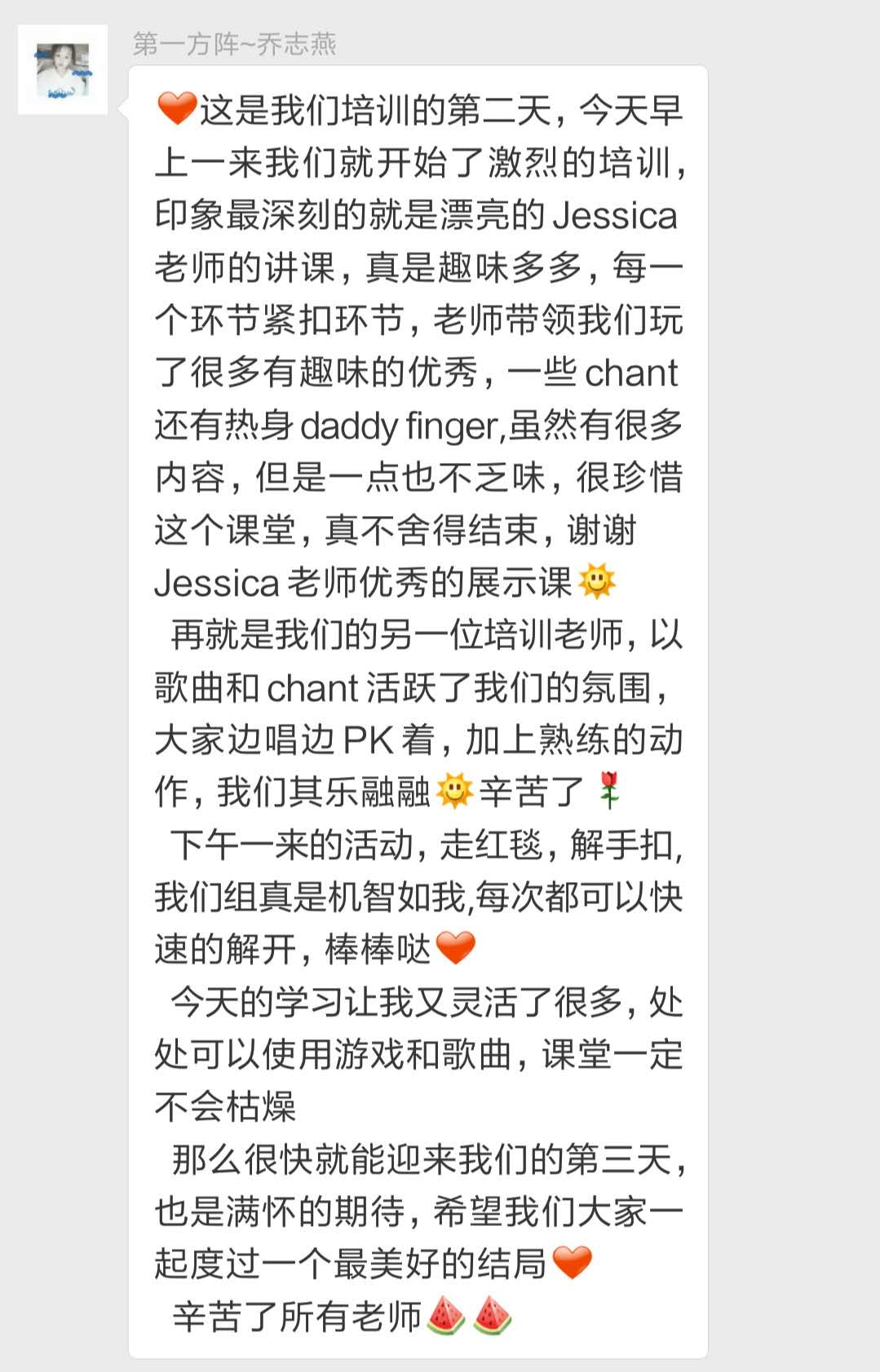Open 乔志燕's profile avatar

pyautogui.click(x=63, y=70)
